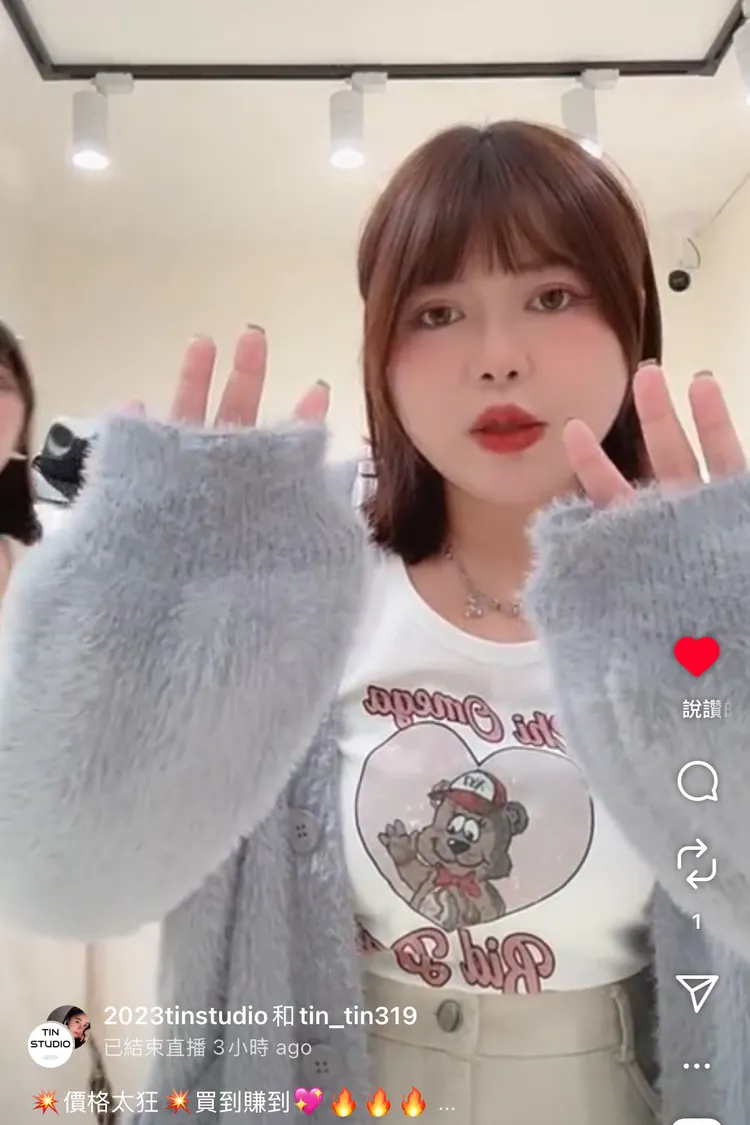Viewport: 750px width, 1125px height.
Task: Open the 2023tinstudio 和 tin_tin319 account names
Action: (260, 1017)
